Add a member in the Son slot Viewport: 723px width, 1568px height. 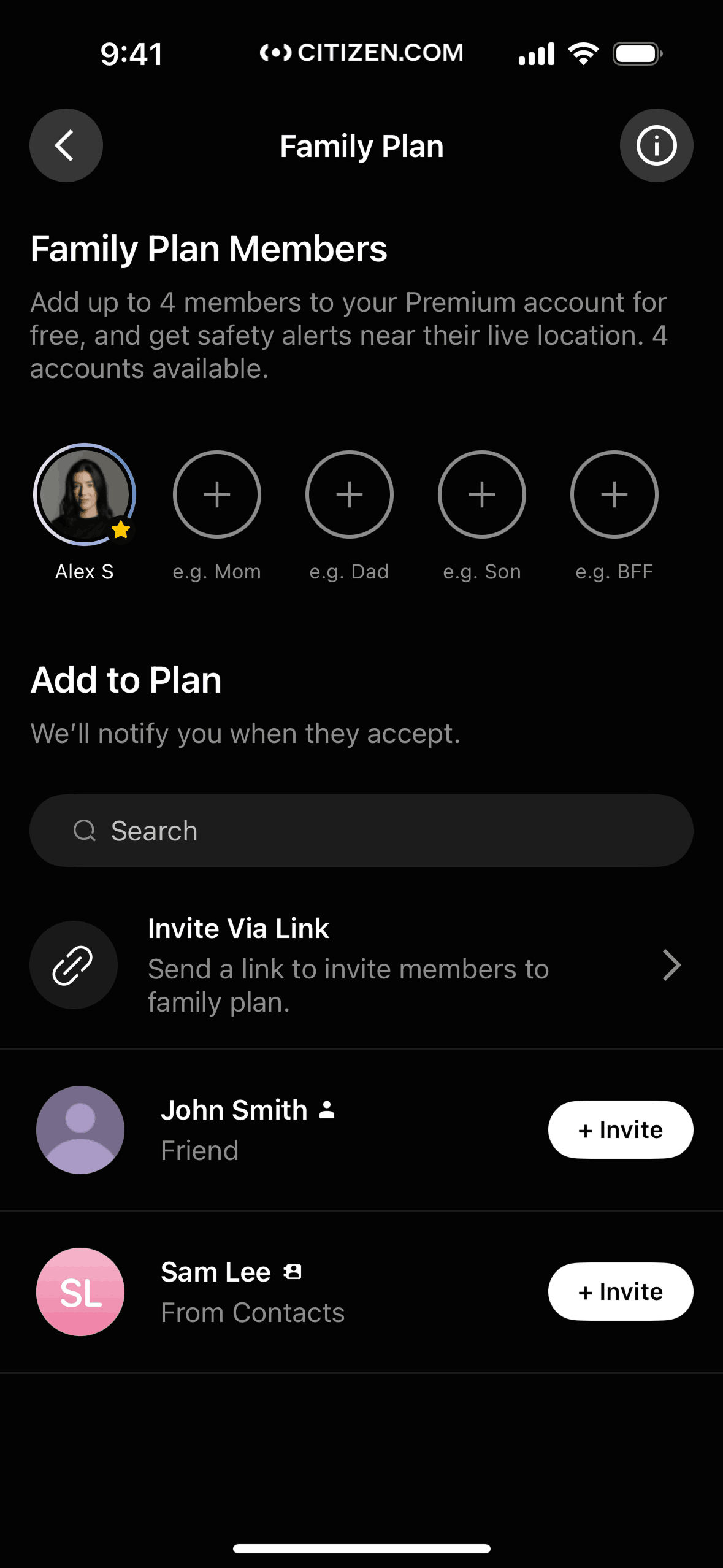pos(482,494)
